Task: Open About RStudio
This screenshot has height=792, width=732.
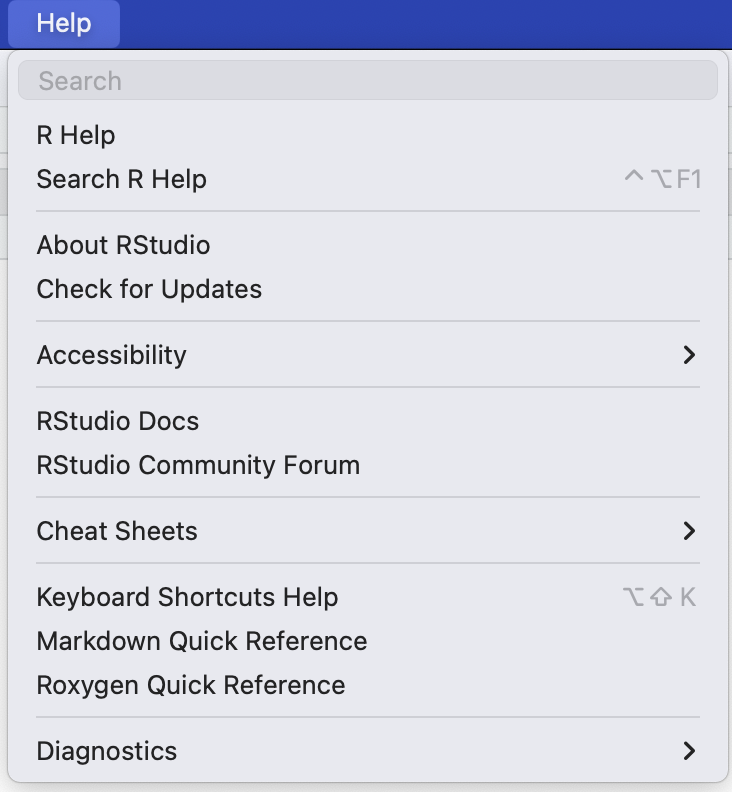Action: [122, 245]
